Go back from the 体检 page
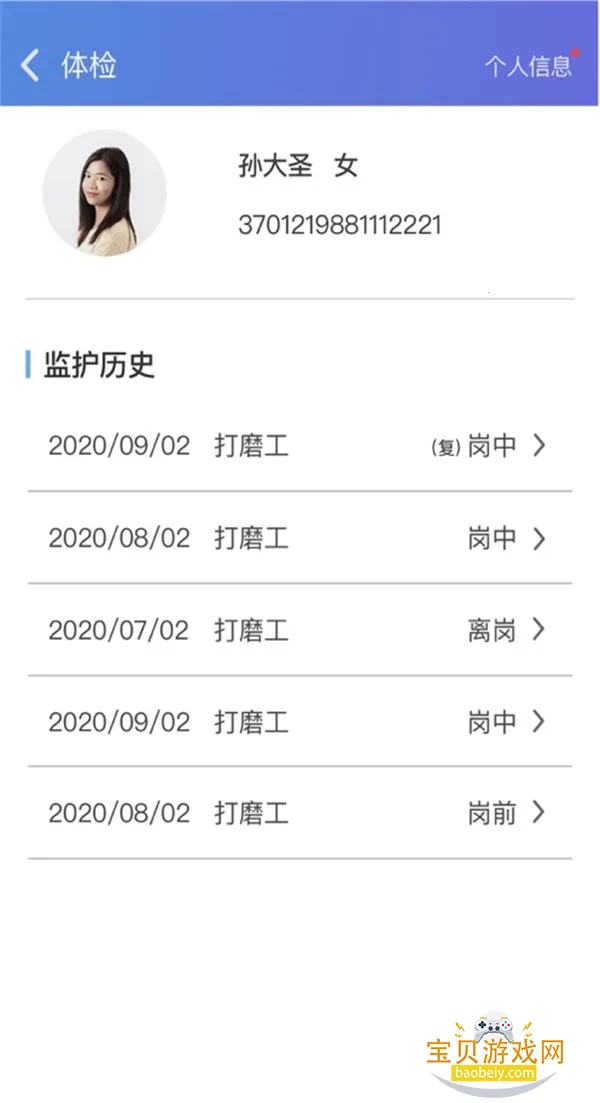 click(x=31, y=66)
